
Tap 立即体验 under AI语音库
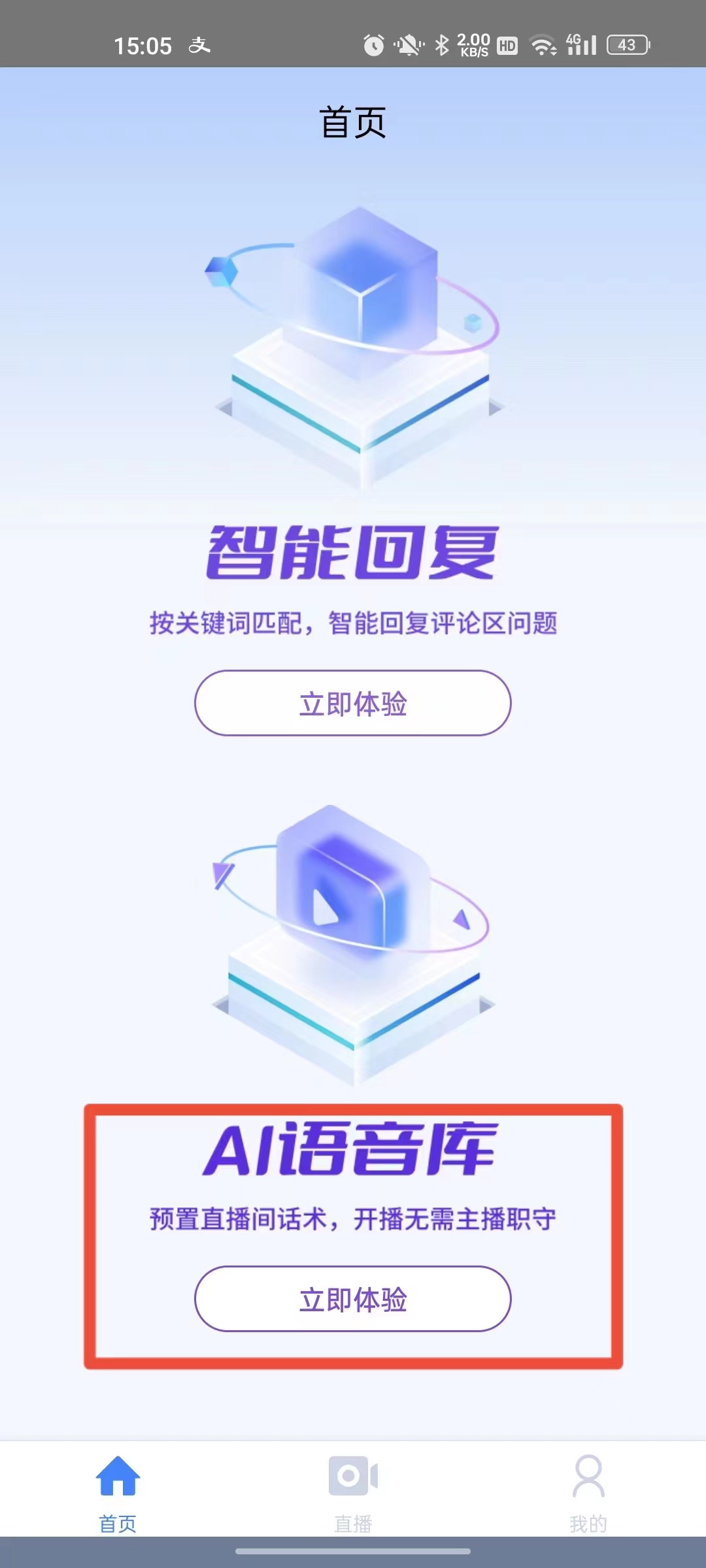pos(352,1299)
